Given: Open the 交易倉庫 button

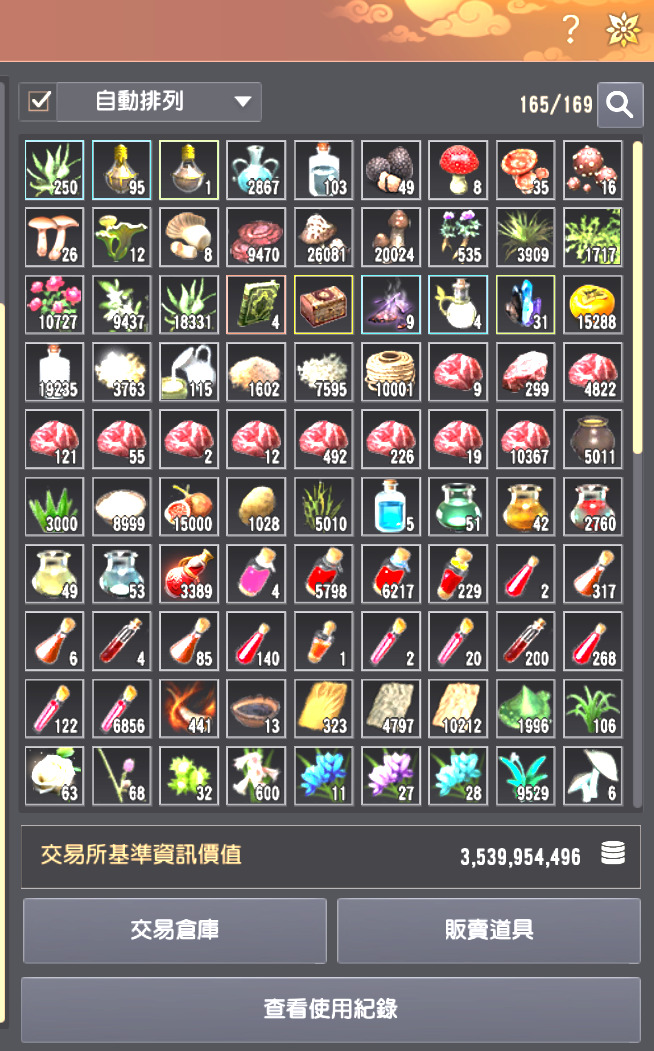Looking at the screenshot, I should (x=175, y=930).
